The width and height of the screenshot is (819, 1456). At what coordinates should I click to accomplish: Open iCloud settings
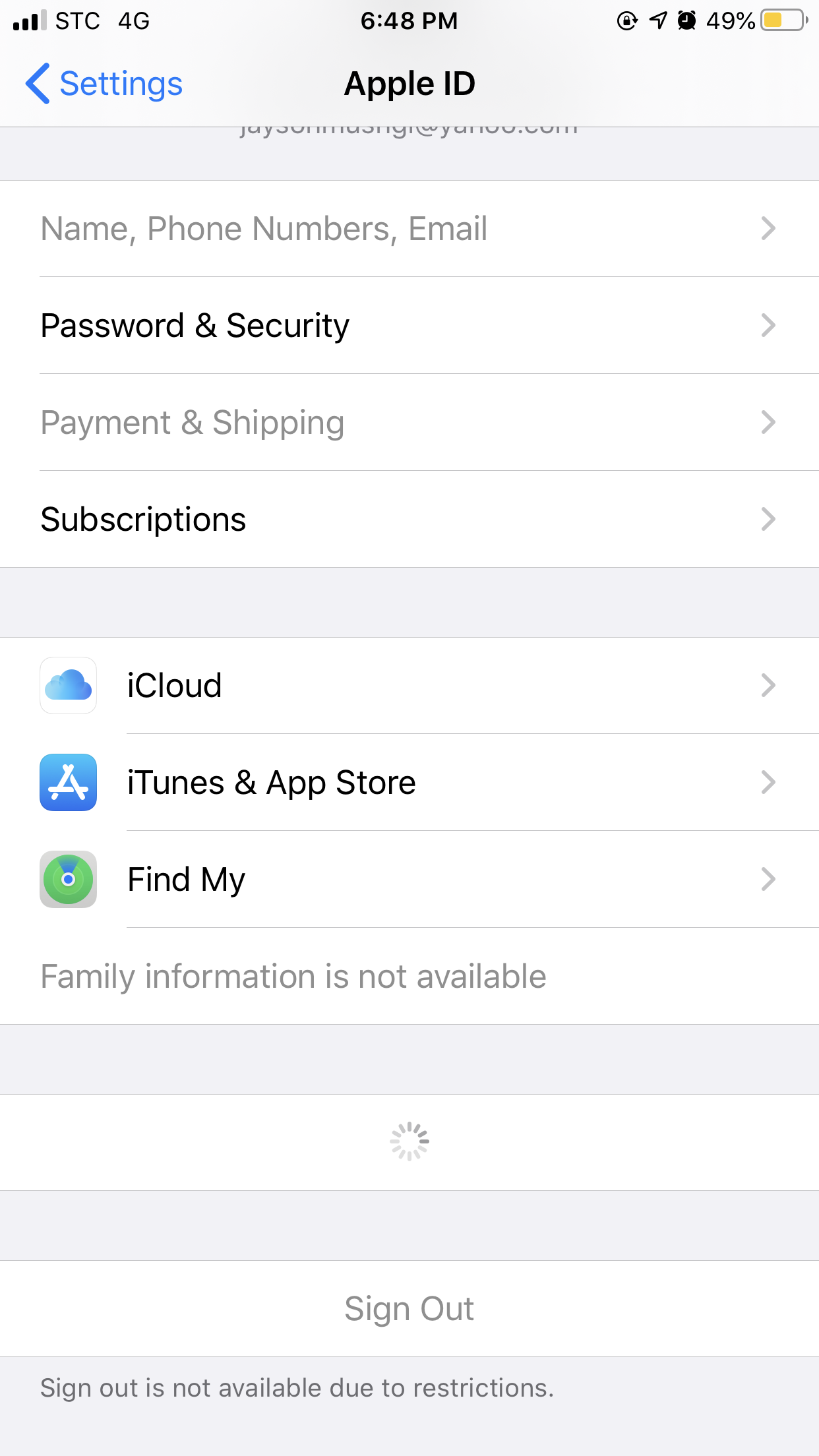(409, 686)
